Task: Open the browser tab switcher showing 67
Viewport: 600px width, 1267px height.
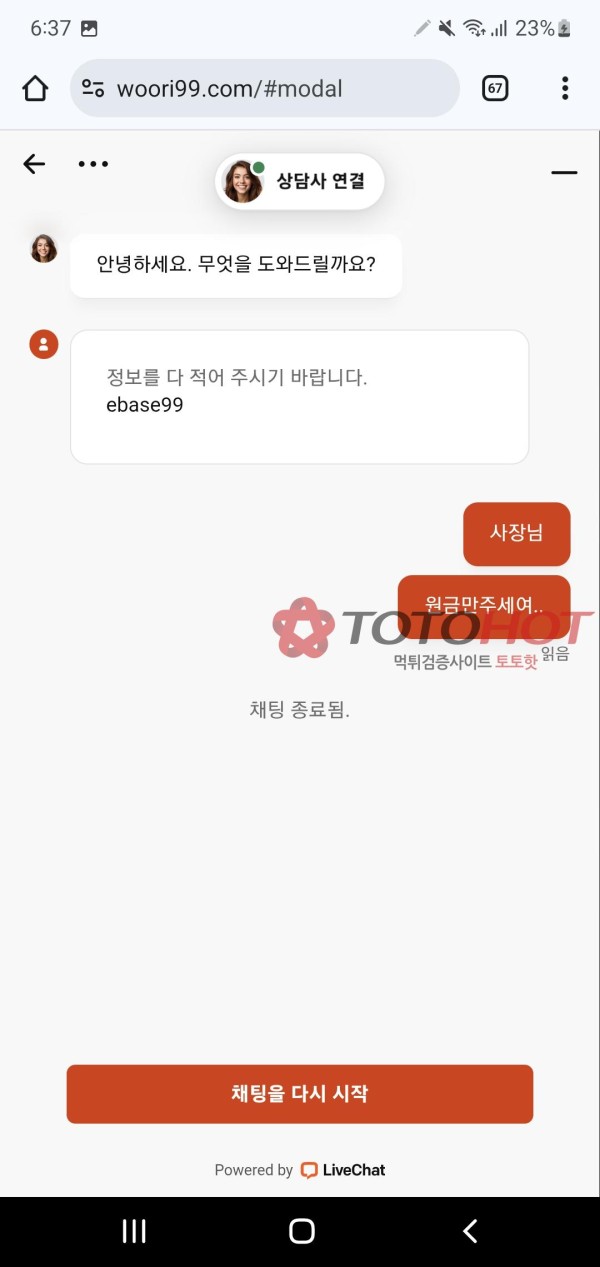Action: coord(494,88)
